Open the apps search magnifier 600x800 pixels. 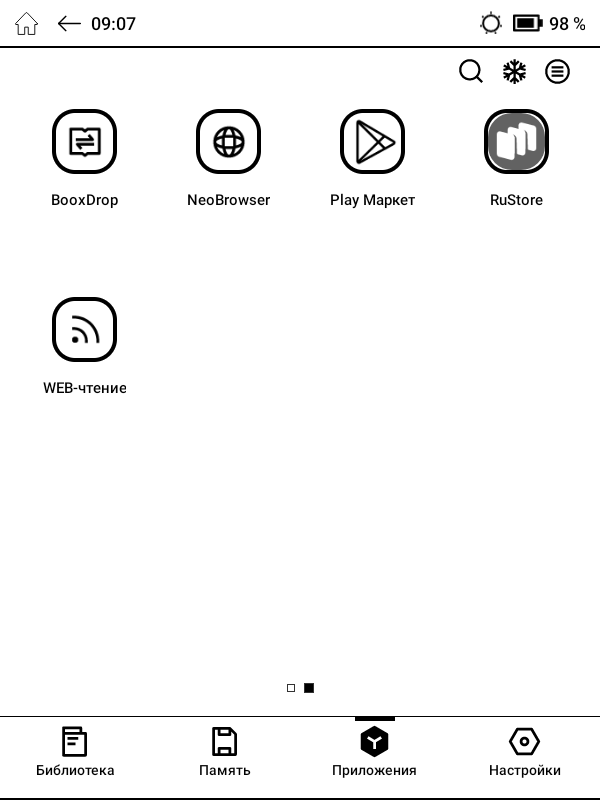[470, 72]
